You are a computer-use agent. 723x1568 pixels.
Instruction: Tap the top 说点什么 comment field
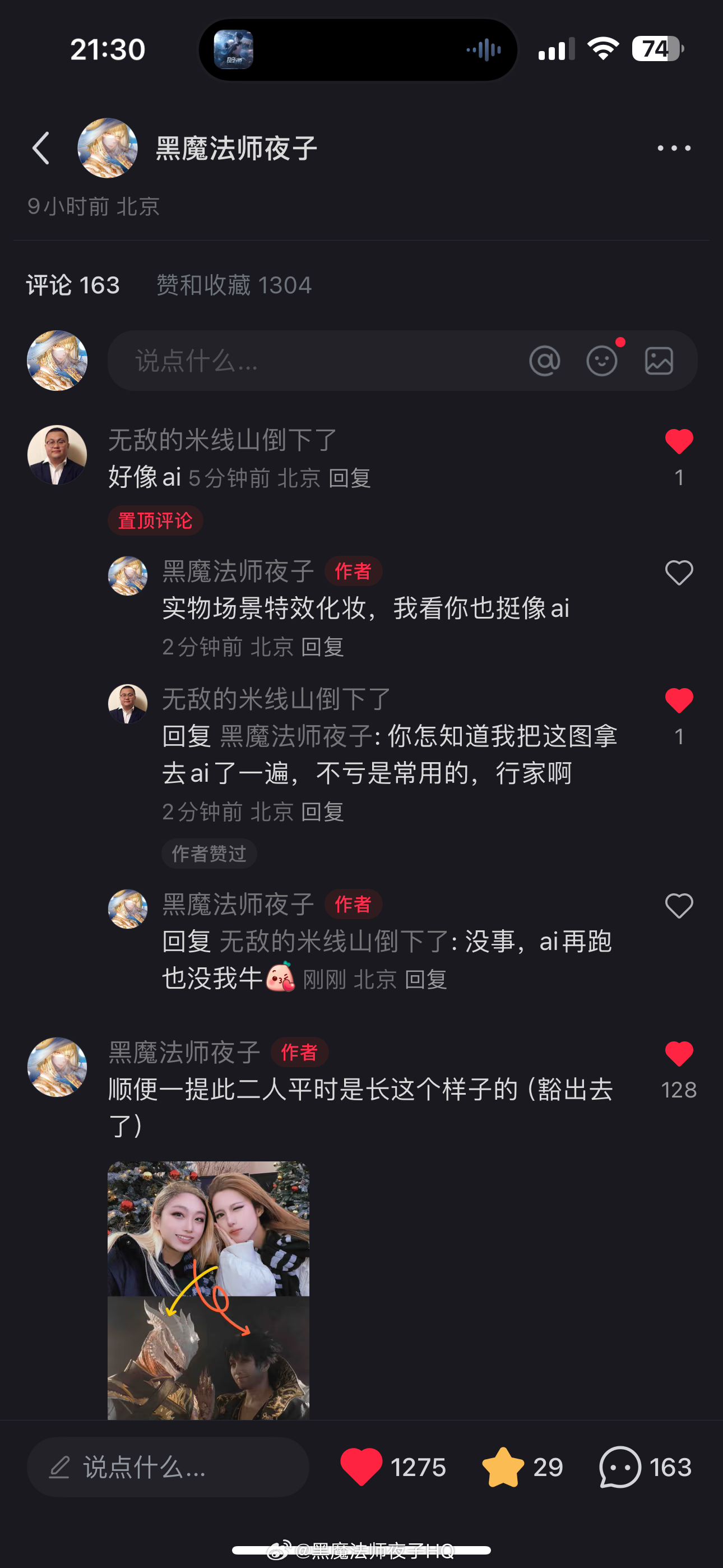pyautogui.click(x=304, y=361)
